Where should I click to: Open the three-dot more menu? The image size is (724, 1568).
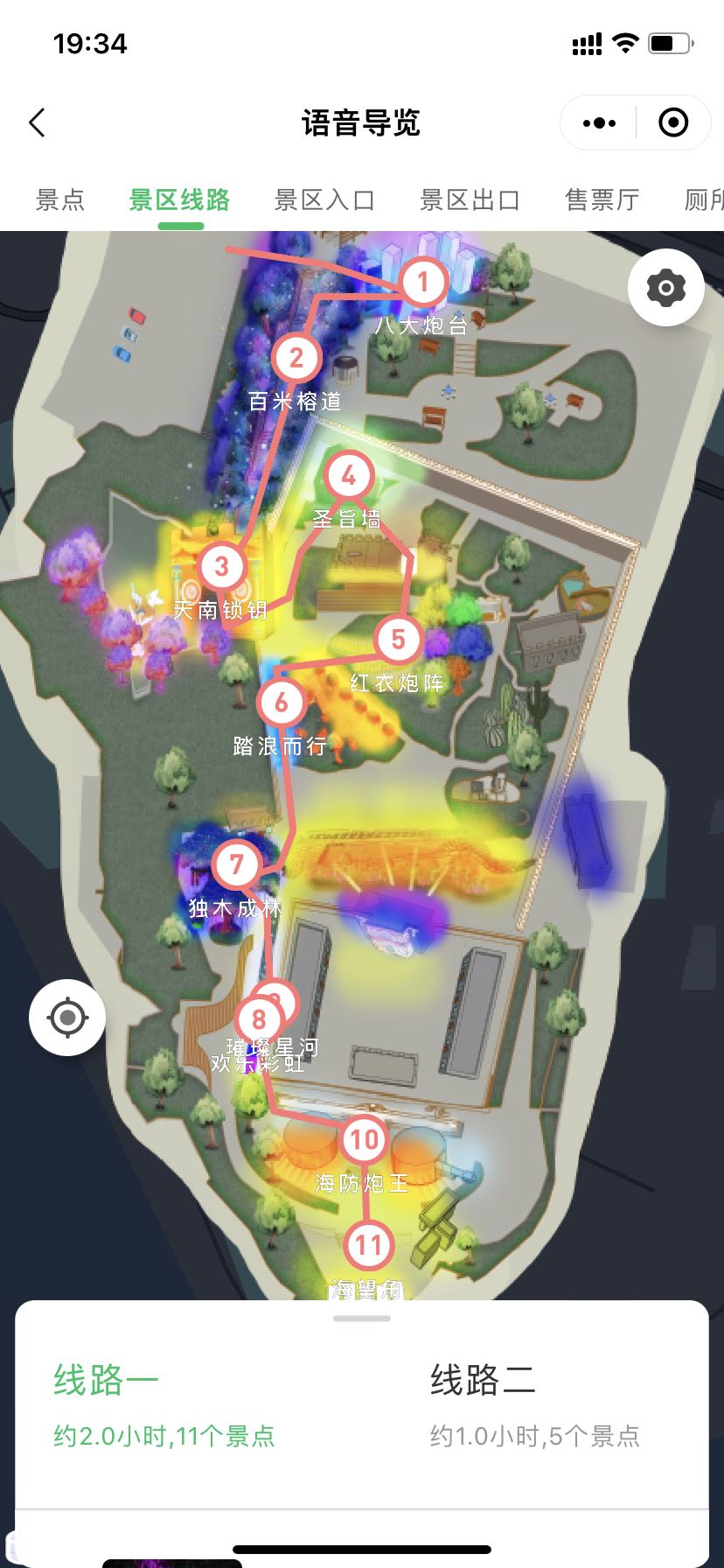(599, 123)
